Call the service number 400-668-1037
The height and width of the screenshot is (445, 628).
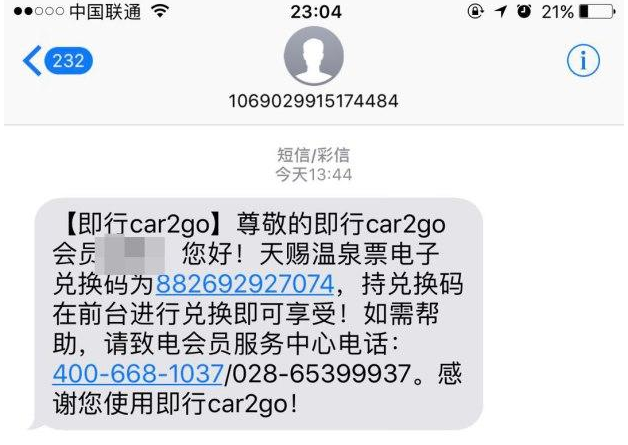pyautogui.click(x=137, y=375)
